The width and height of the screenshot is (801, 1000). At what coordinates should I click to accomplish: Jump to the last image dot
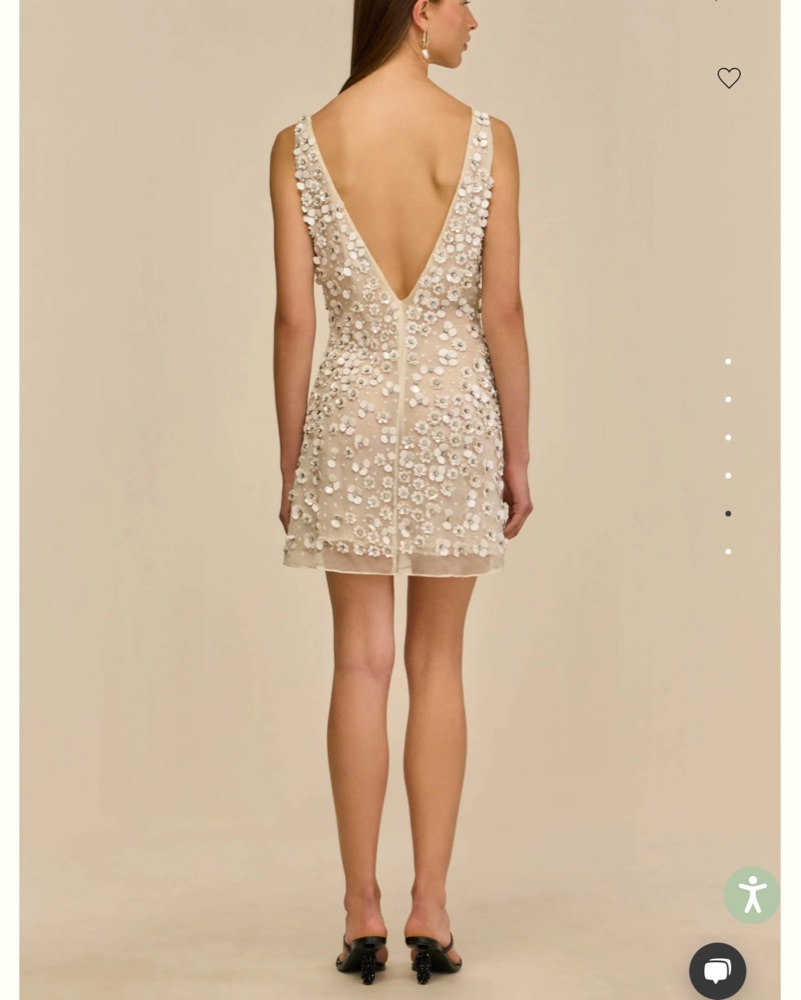[728, 552]
